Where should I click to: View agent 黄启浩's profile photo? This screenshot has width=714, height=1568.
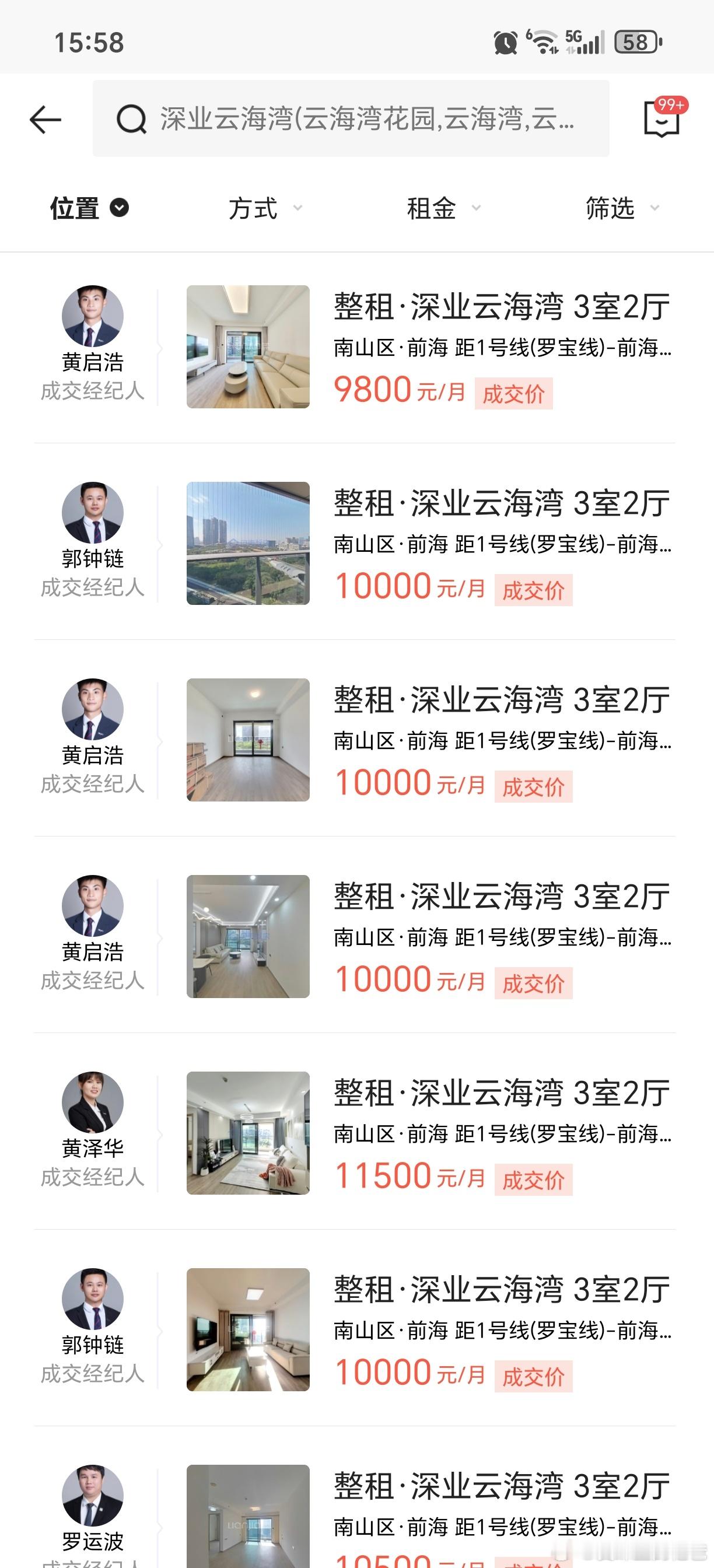[92, 314]
